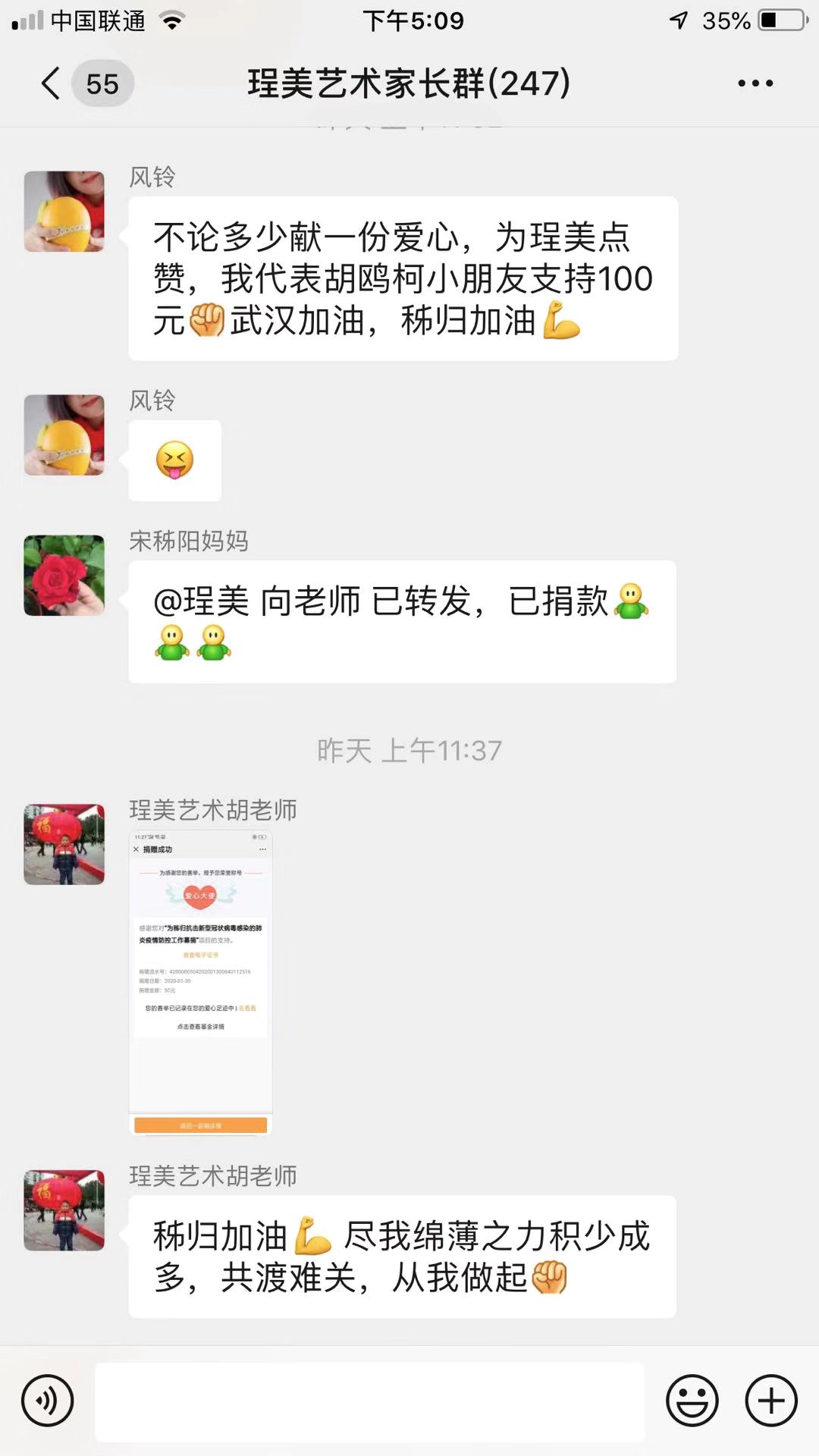Screen dimensions: 819x1456
Task: Open group chat options menu
Action: (x=755, y=83)
